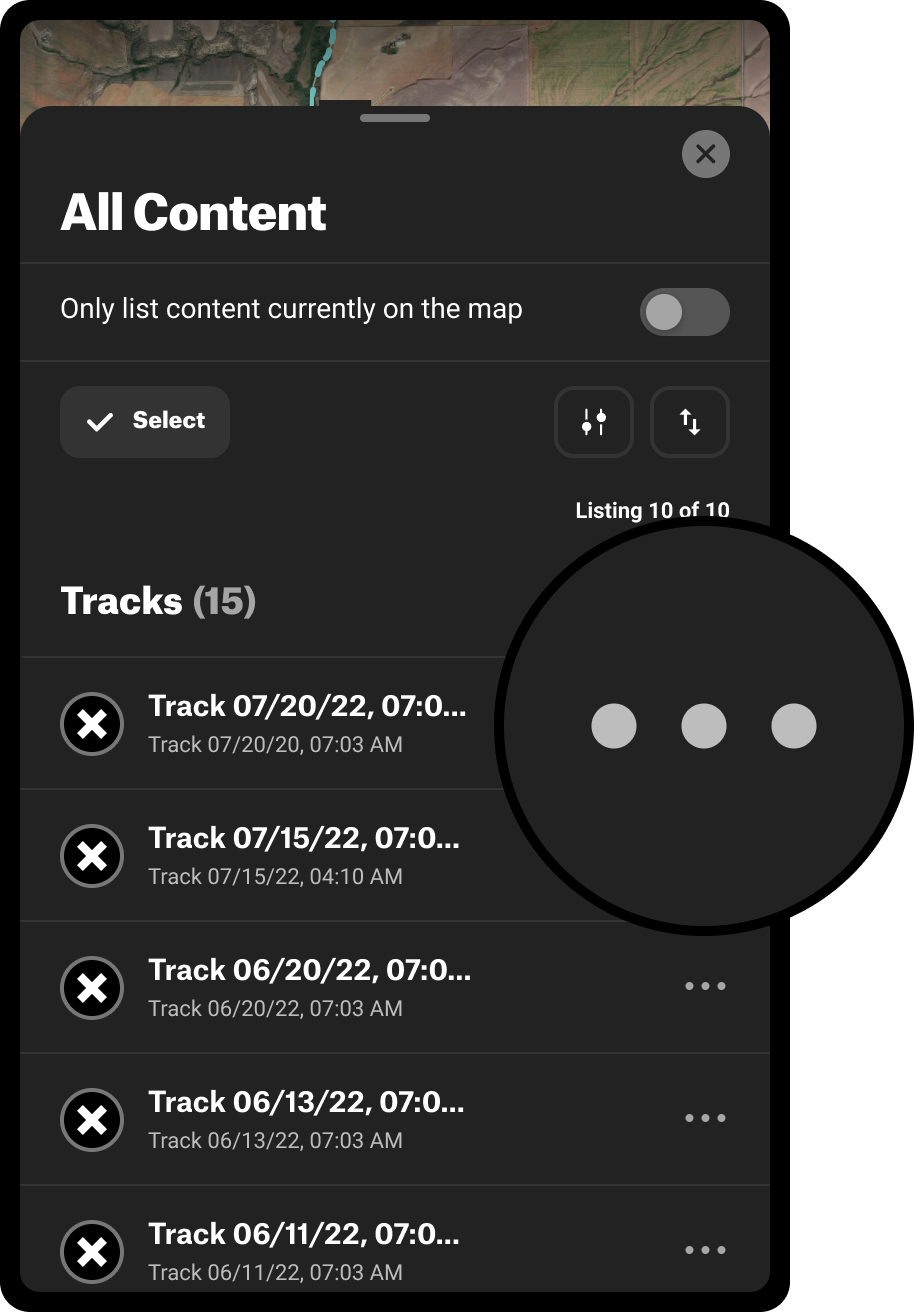Open Track 07/20/22 row
Image resolution: width=914 pixels, height=1313 pixels.
[x=306, y=723]
